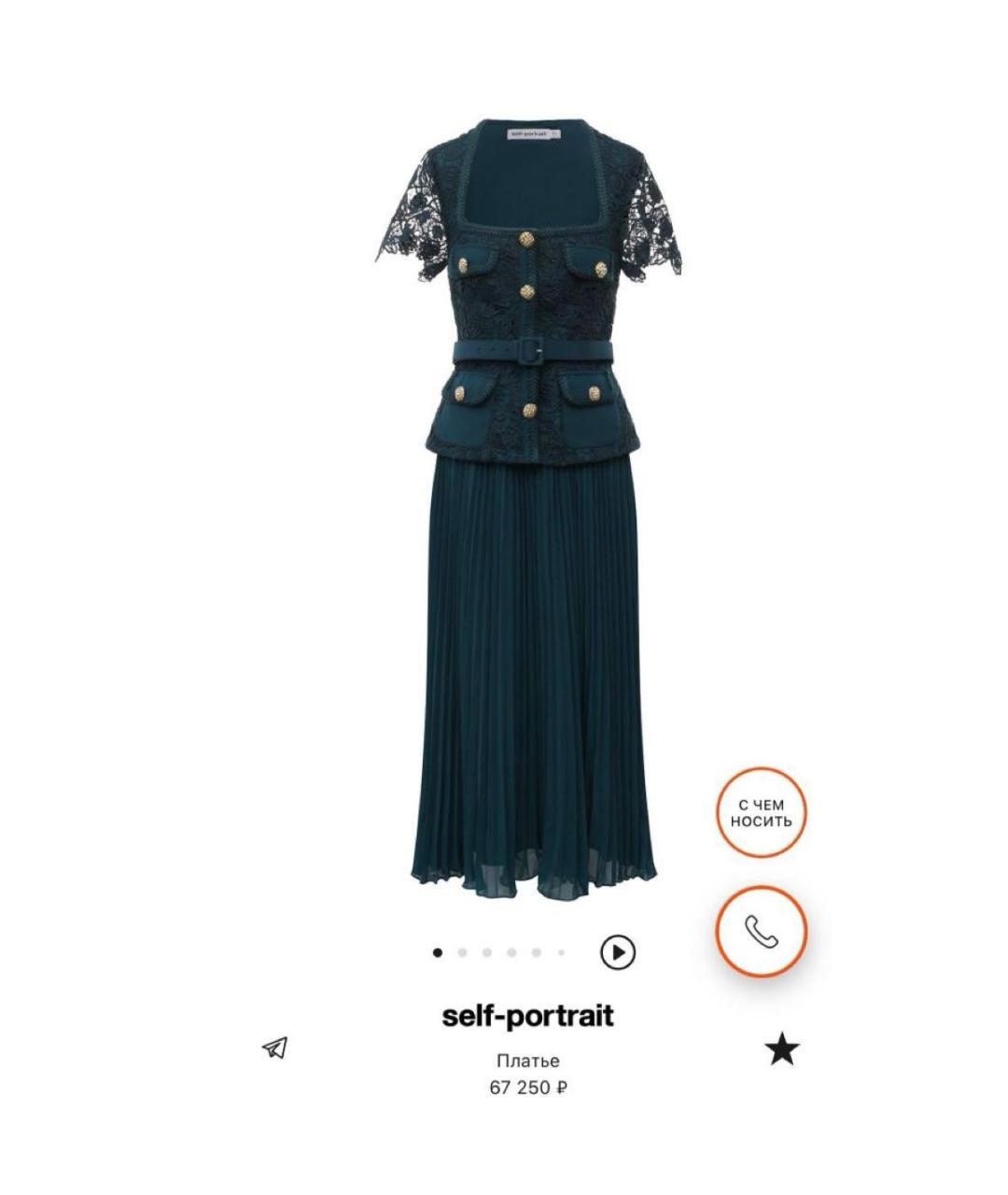The image size is (1008, 1195).
Task: Open the 'С чем носить' styling suggestions
Action: (761, 813)
